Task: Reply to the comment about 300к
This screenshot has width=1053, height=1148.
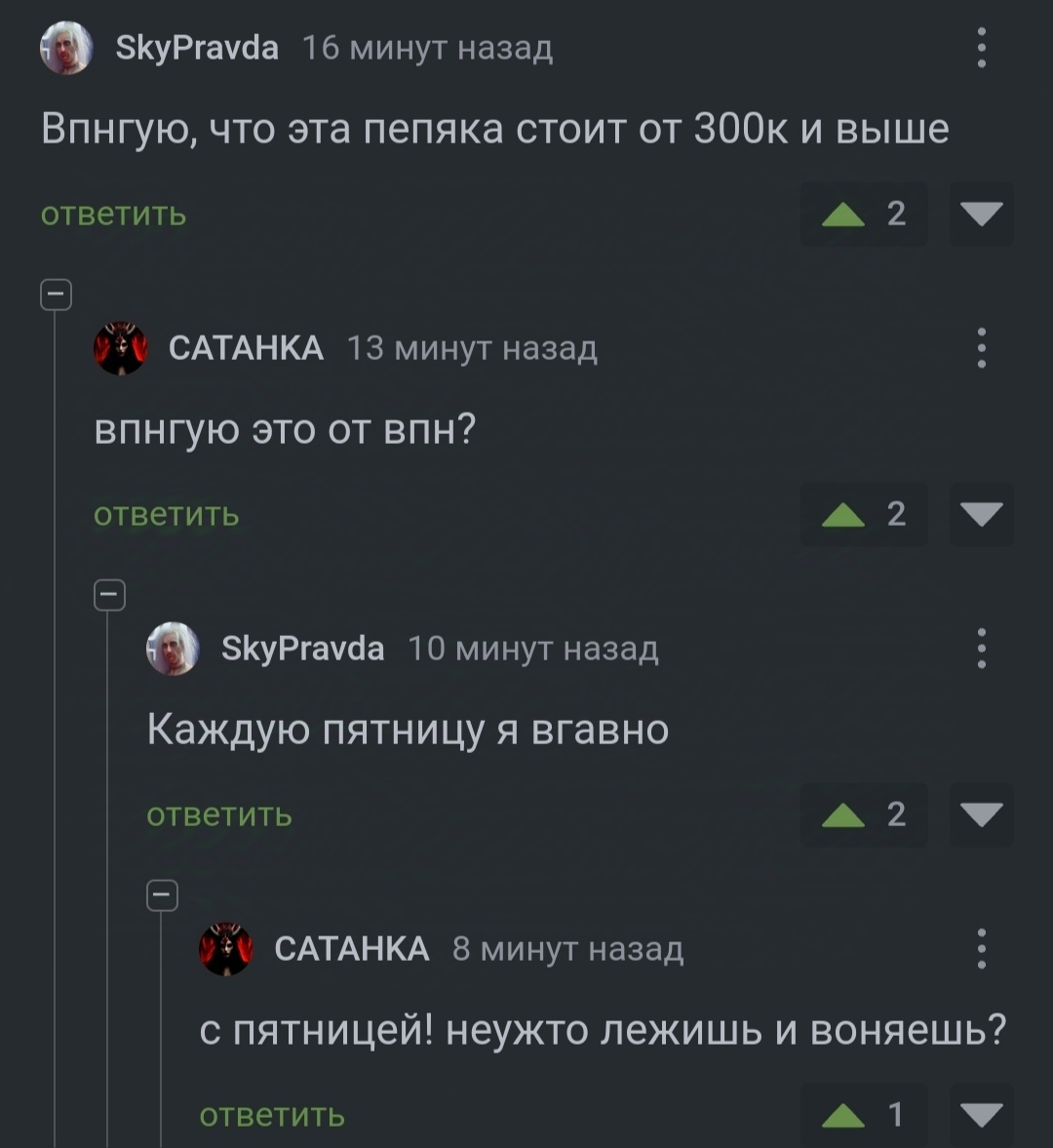Action: tap(113, 214)
